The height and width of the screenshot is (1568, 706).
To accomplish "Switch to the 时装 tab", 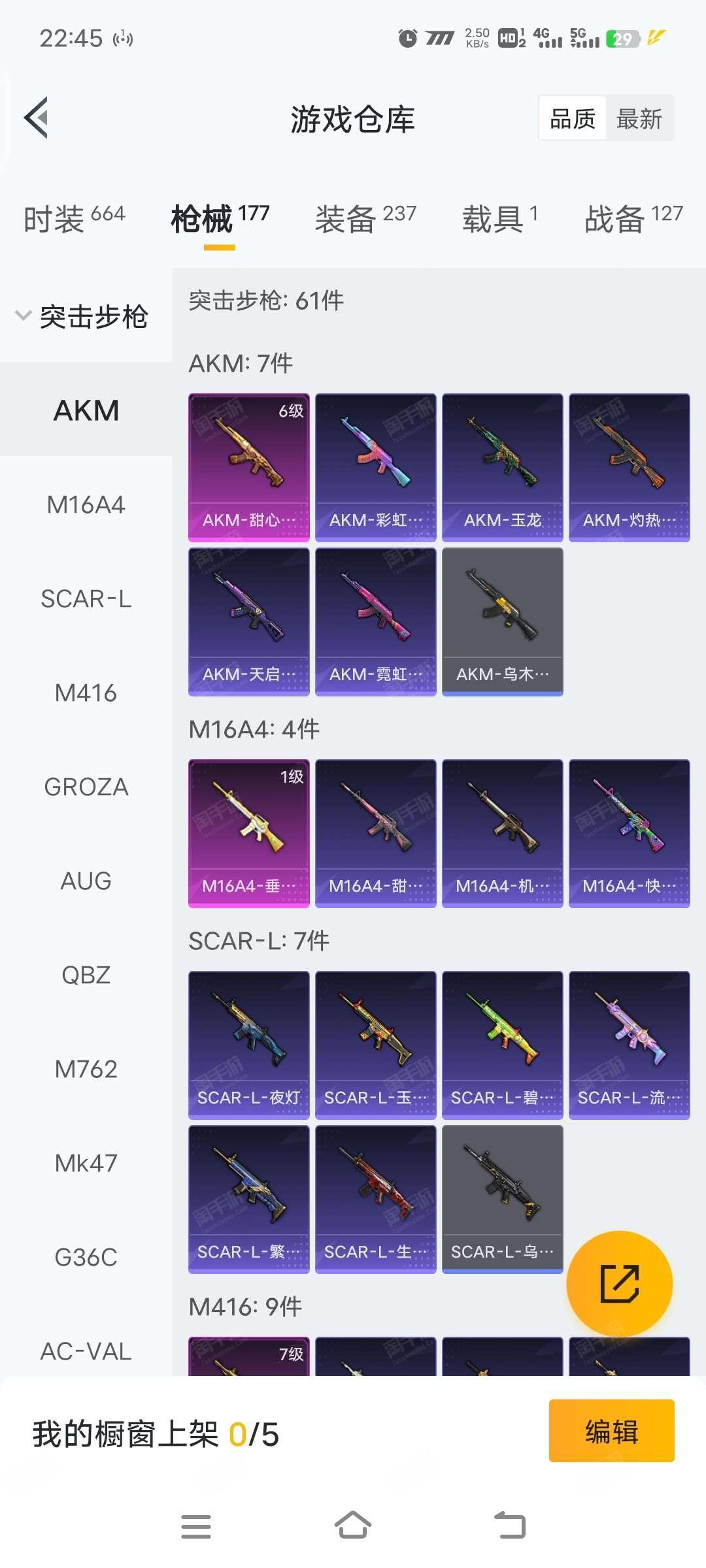I will click(74, 218).
